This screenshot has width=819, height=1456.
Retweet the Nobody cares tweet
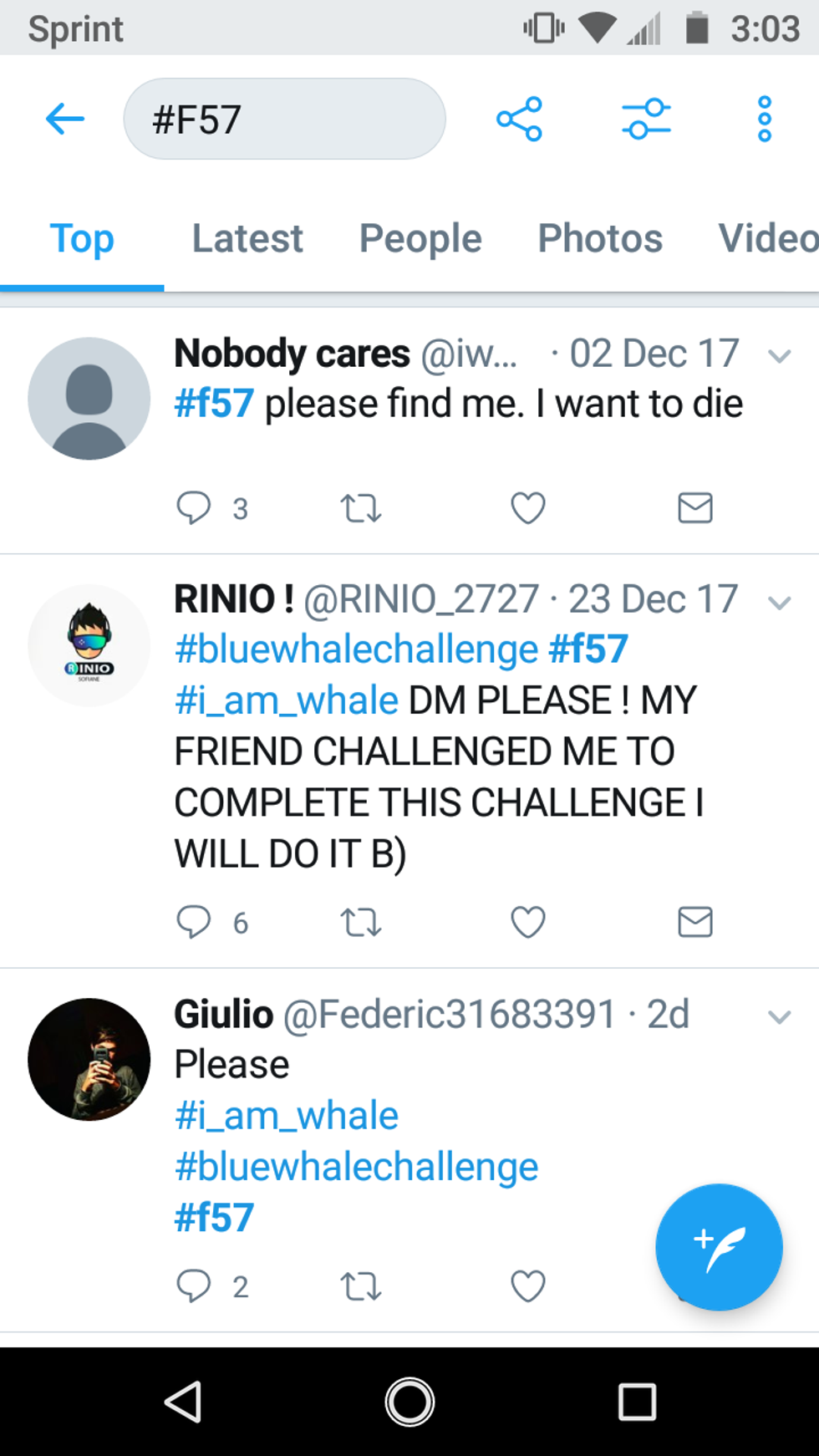361,507
